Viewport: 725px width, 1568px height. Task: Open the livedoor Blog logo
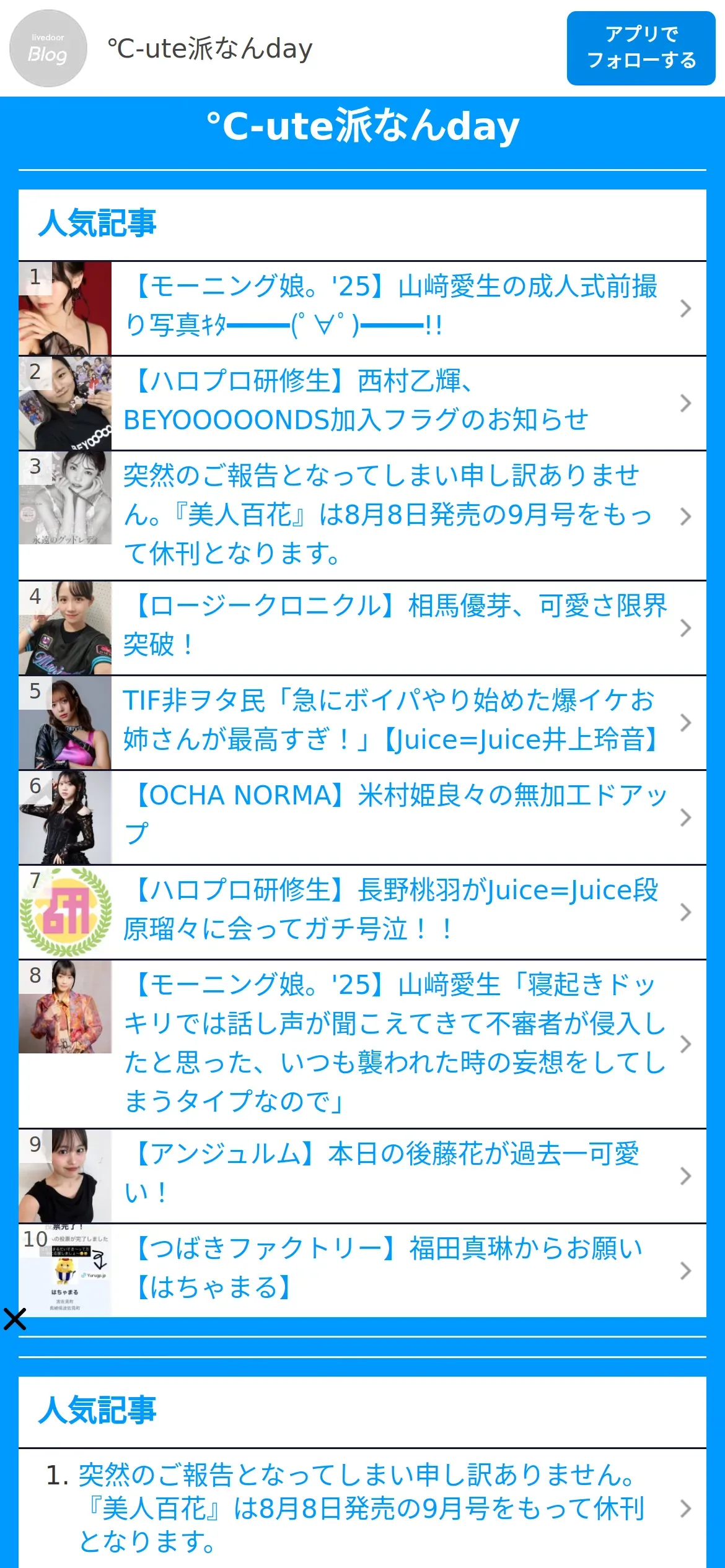pos(48,48)
